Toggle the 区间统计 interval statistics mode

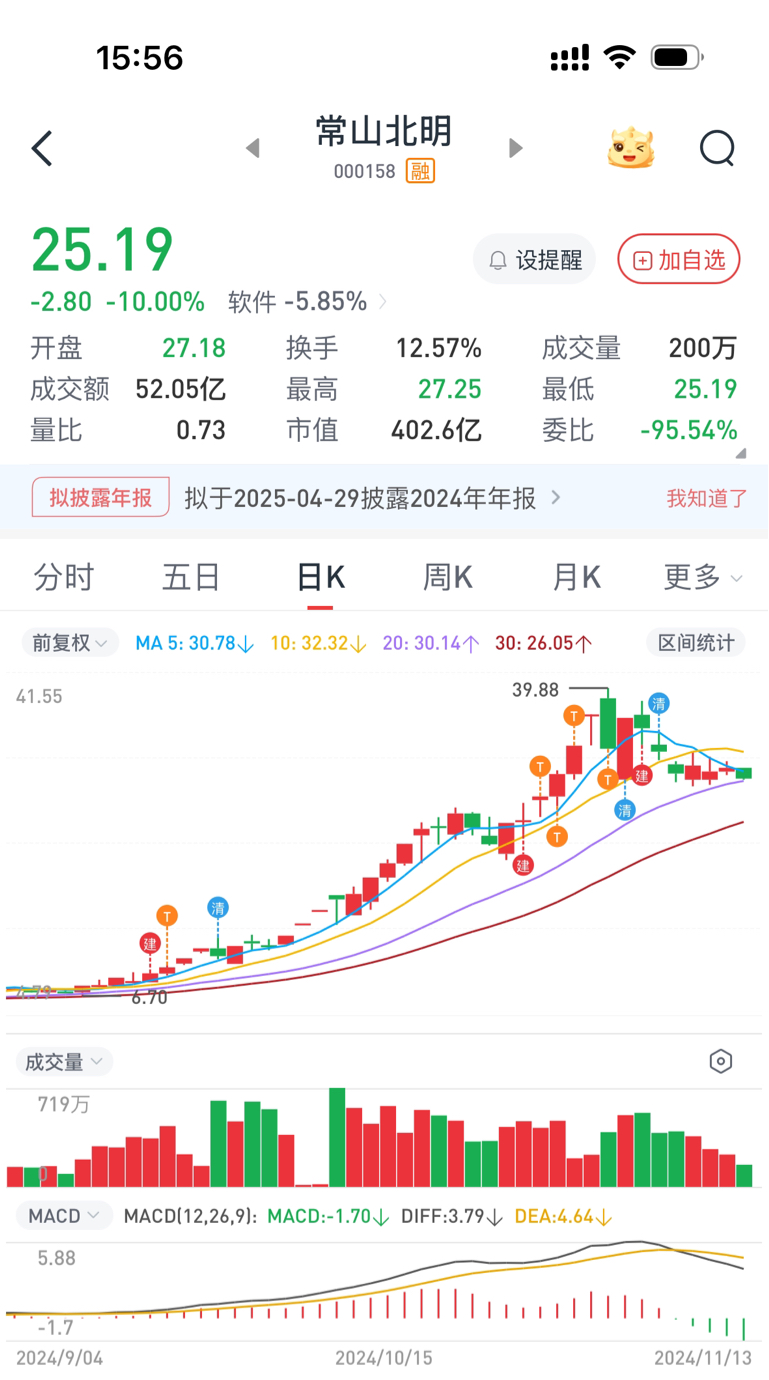tap(695, 642)
